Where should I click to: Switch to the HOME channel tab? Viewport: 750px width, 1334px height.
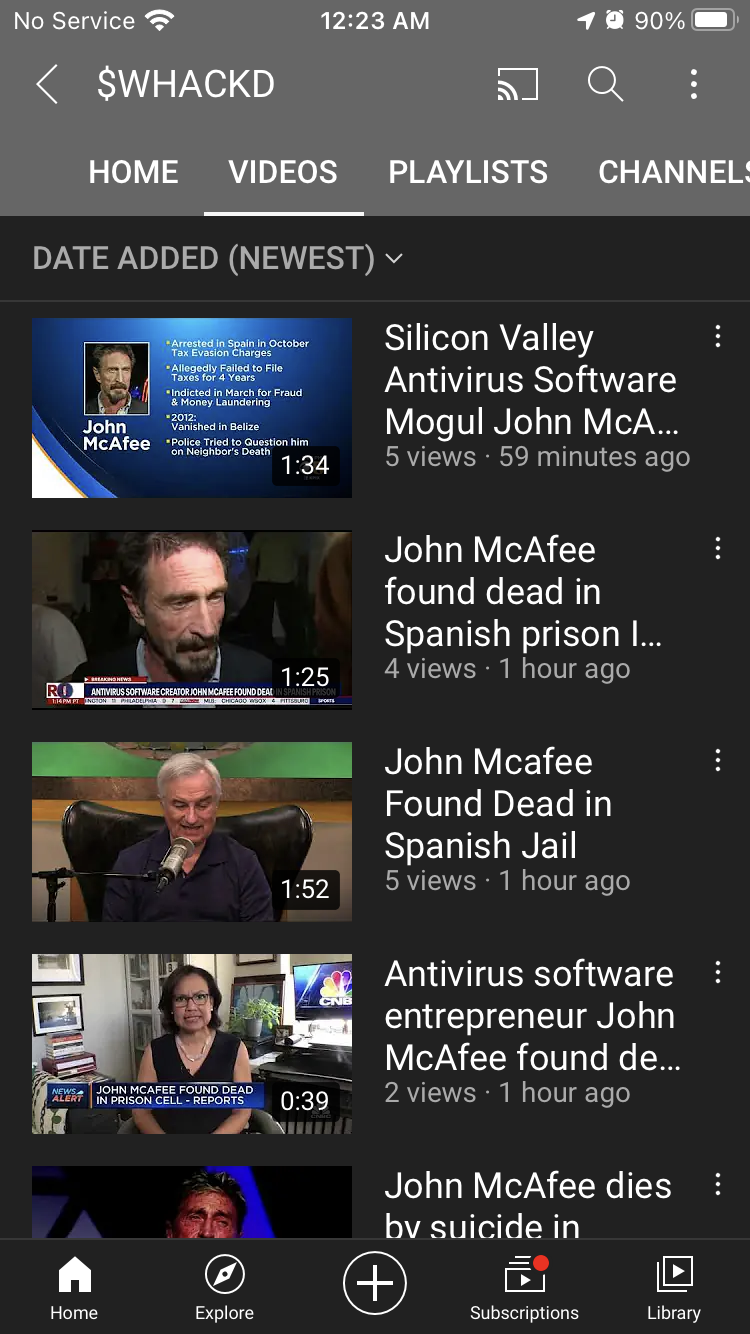(133, 172)
